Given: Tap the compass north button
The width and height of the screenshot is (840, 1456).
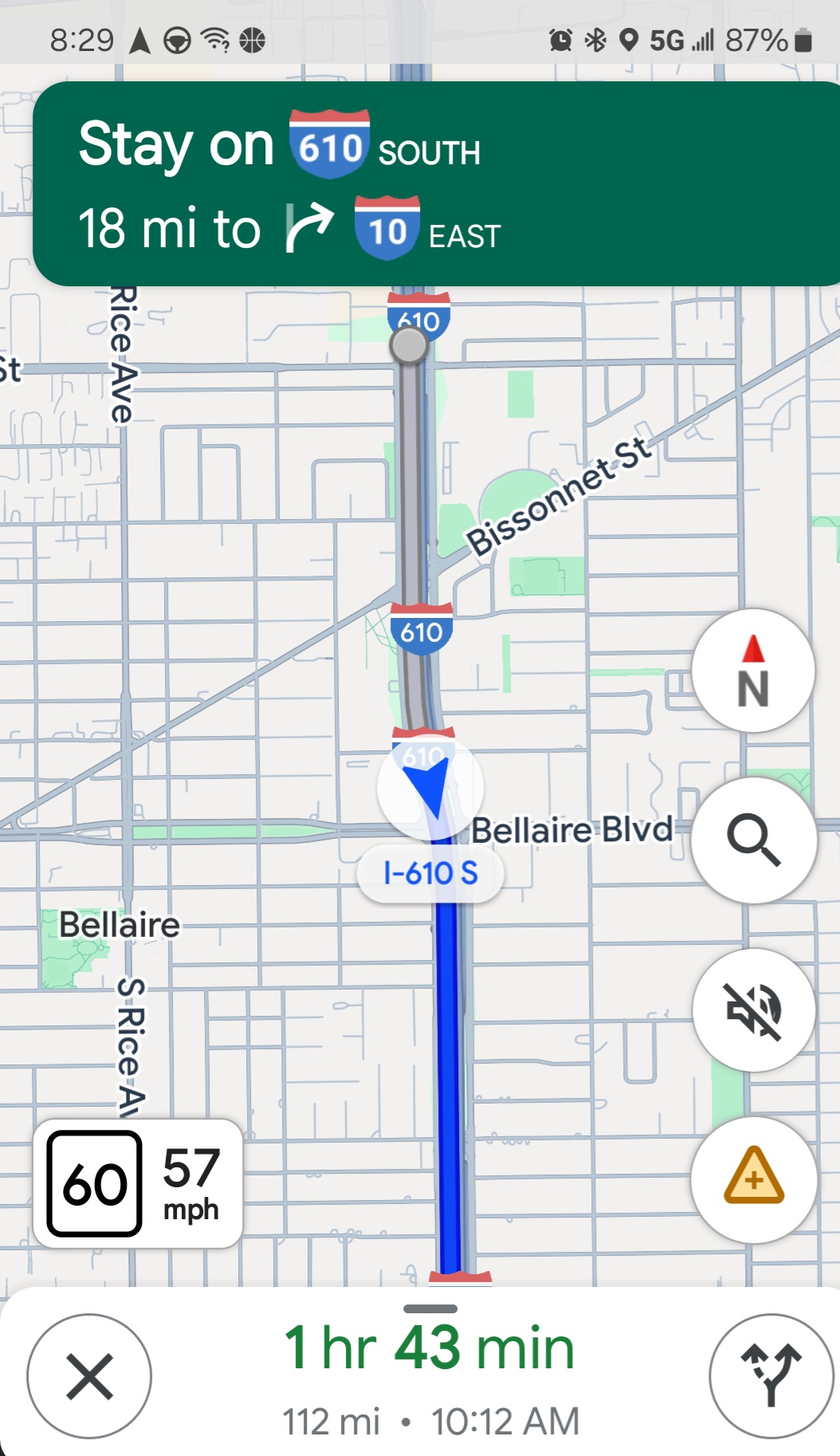Looking at the screenshot, I should (x=753, y=671).
